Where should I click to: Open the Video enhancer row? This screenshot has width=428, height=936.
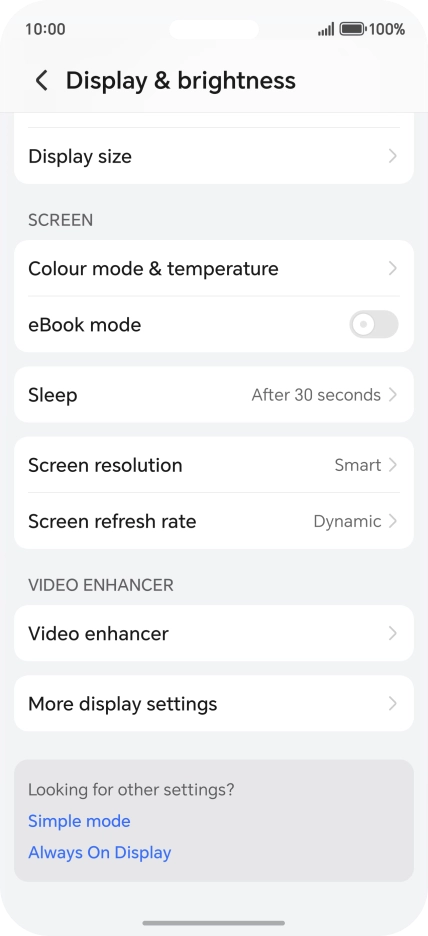[x=214, y=633]
